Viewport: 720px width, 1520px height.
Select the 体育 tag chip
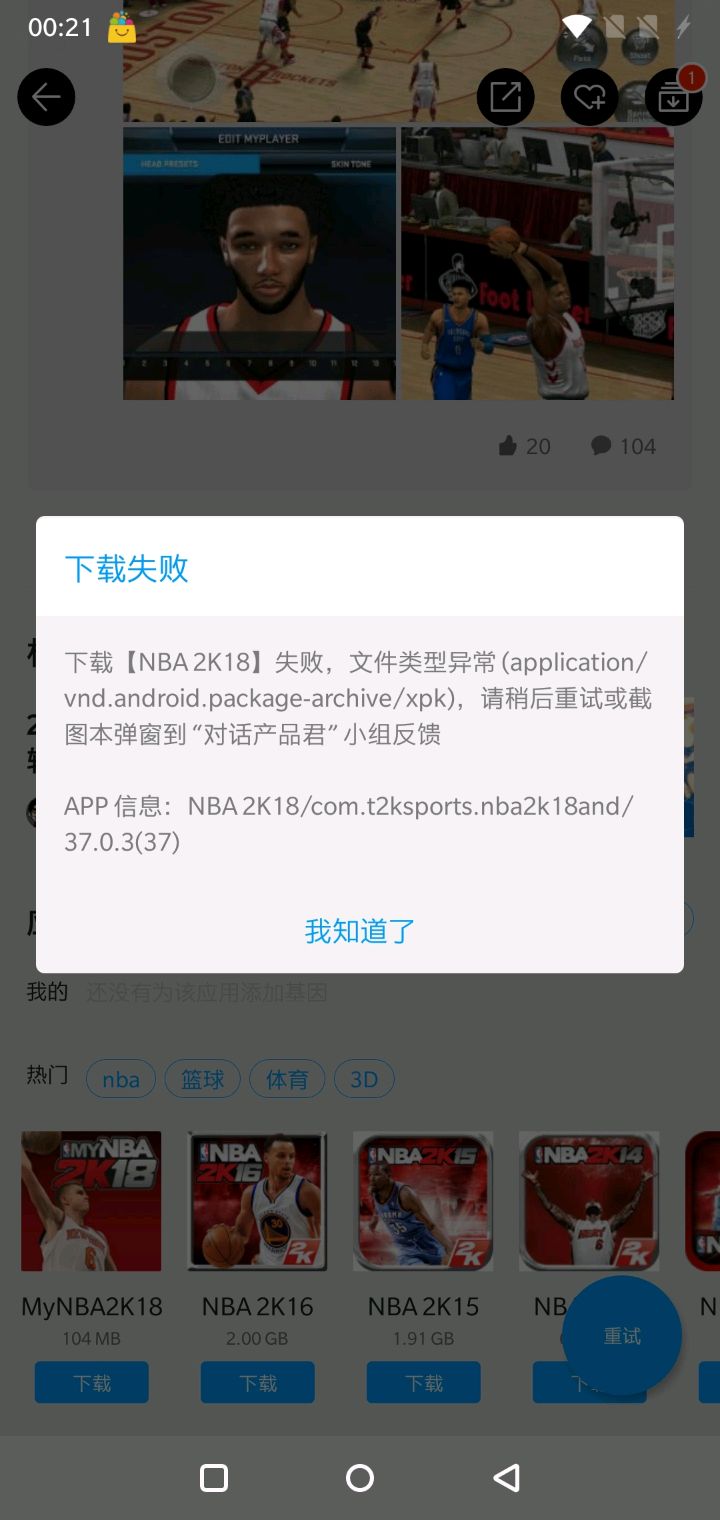[x=287, y=1080]
